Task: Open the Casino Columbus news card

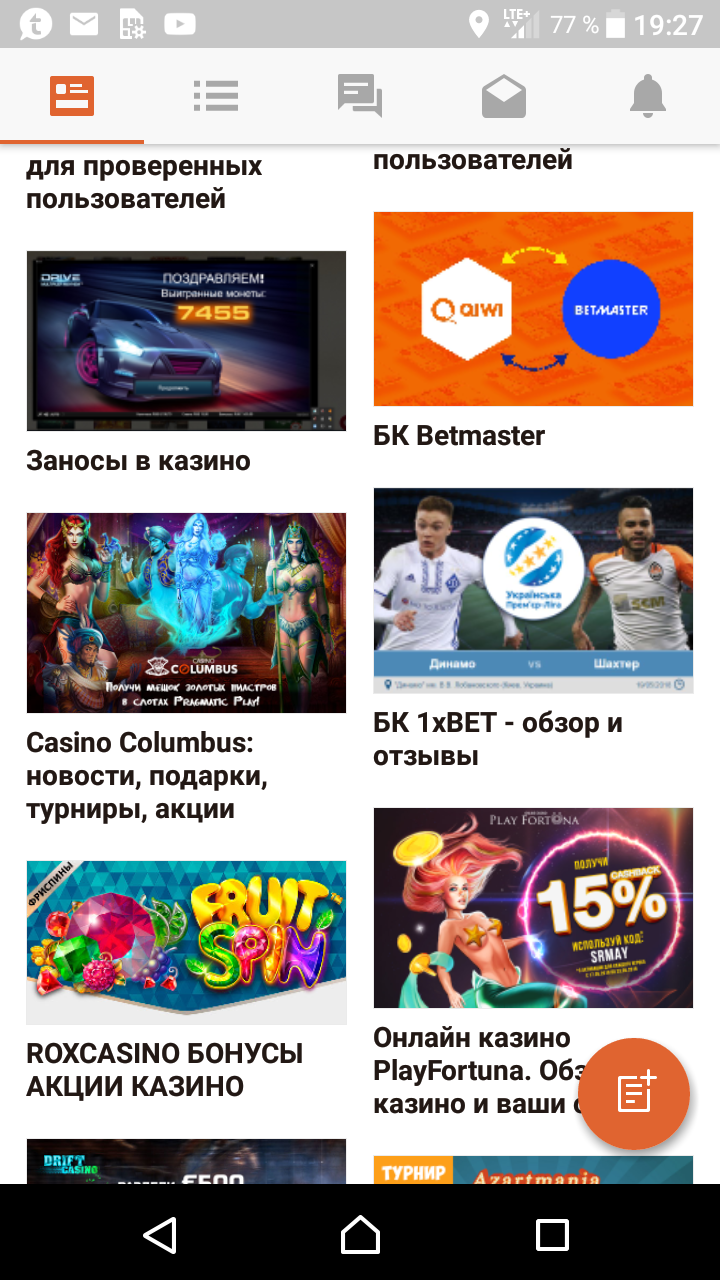Action: pyautogui.click(x=186, y=668)
